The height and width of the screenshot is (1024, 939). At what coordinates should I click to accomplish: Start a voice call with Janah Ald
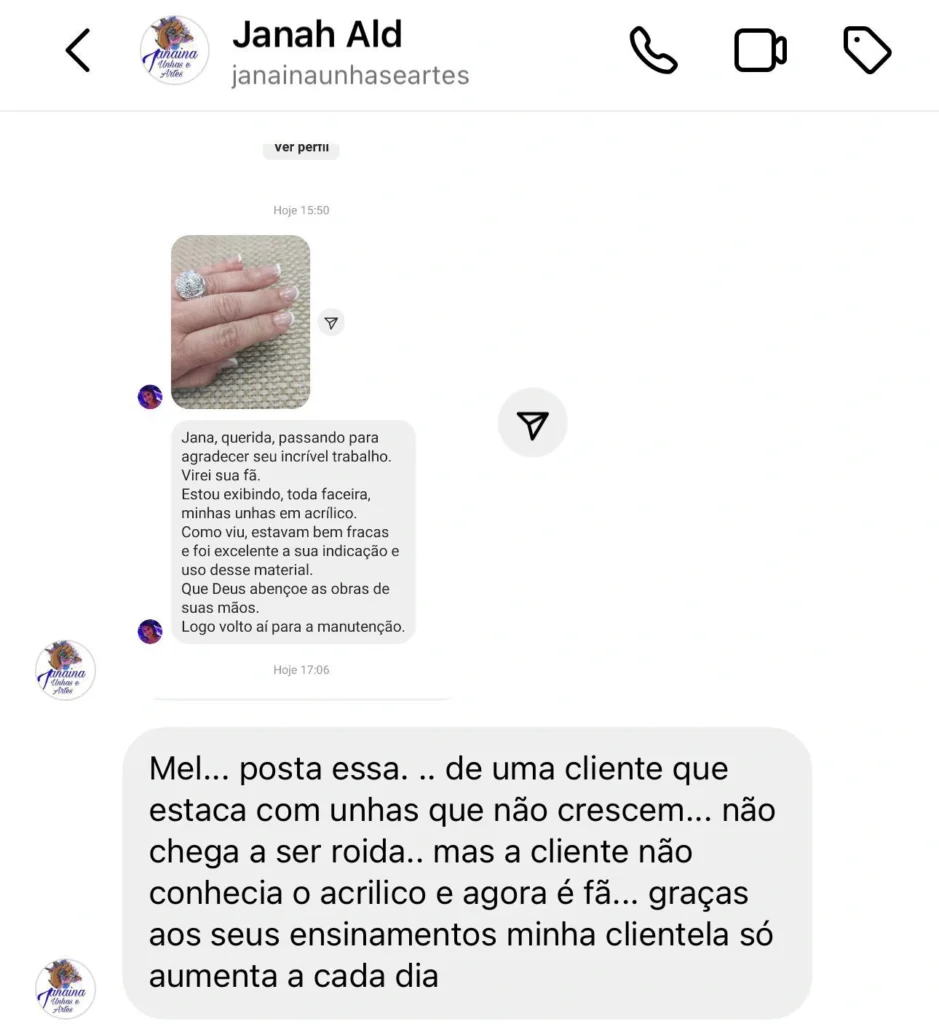(x=653, y=50)
